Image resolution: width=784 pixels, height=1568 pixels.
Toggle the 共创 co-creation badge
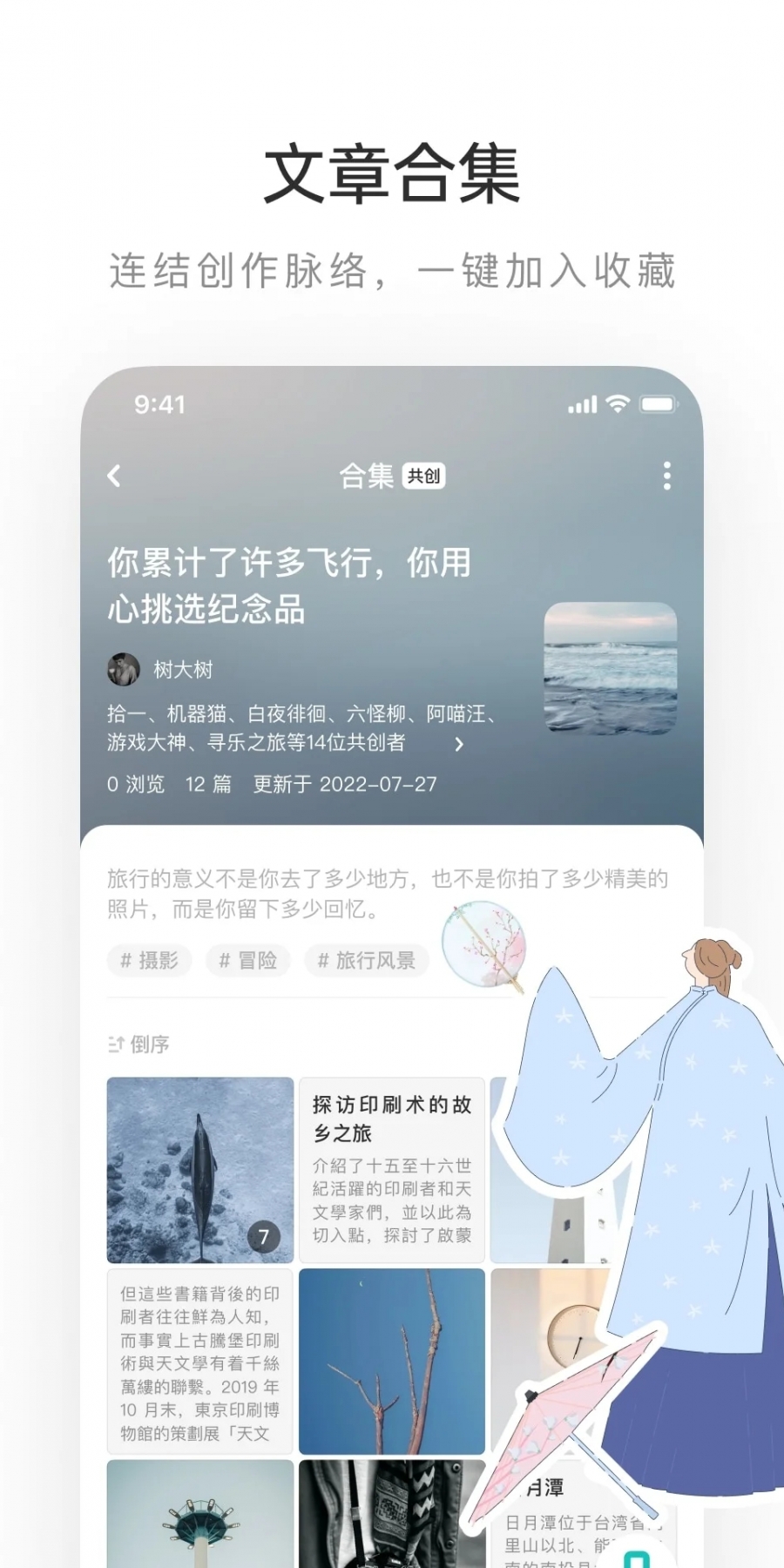point(424,476)
